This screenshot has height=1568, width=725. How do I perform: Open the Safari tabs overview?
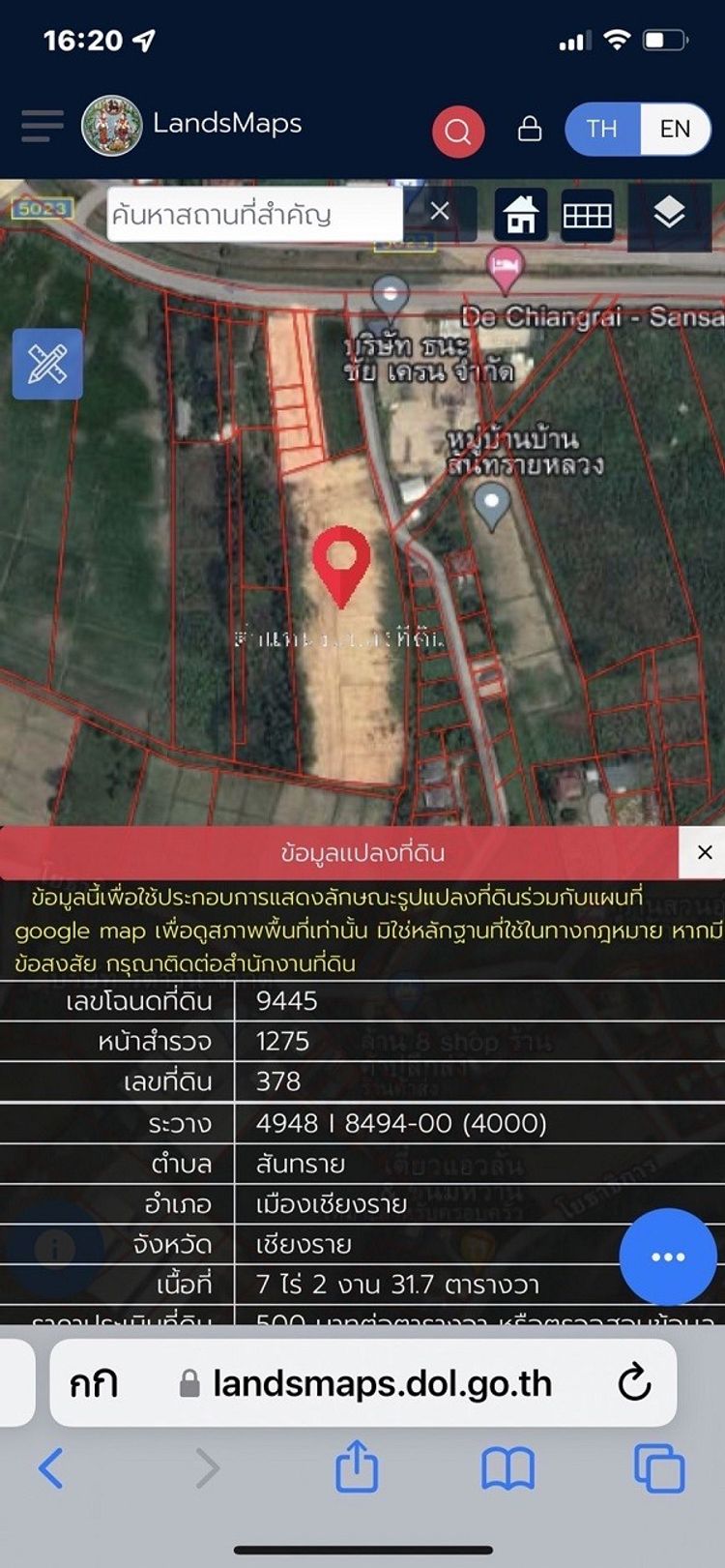[659, 1468]
